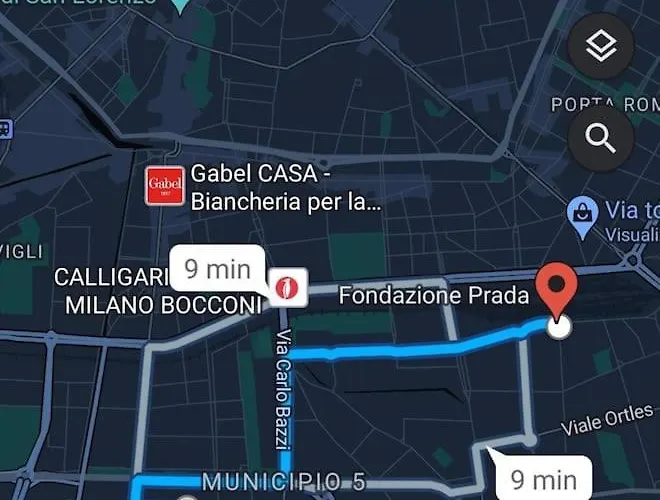The height and width of the screenshot is (500, 660).
Task: Open the map layers button
Action: (600, 47)
